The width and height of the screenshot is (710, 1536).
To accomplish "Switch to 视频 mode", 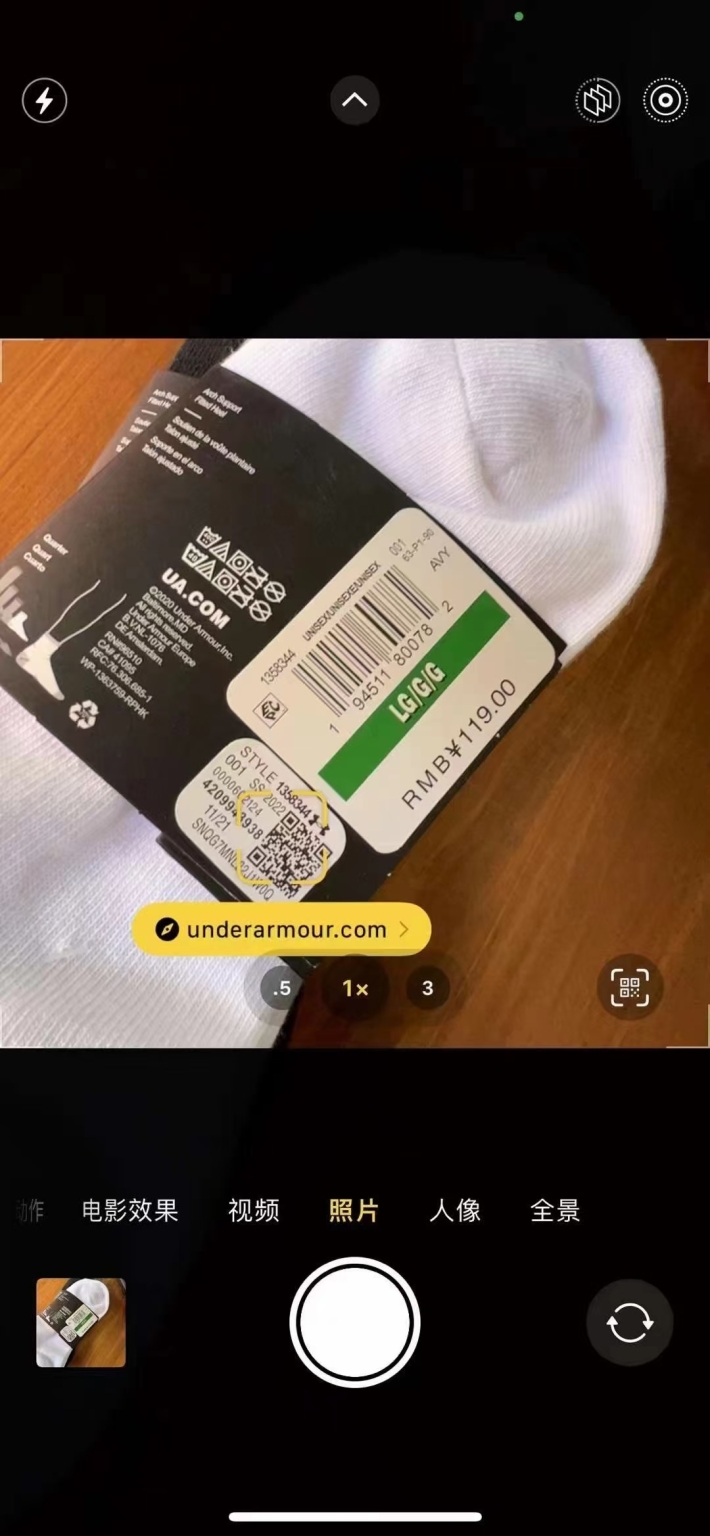I will click(254, 1211).
